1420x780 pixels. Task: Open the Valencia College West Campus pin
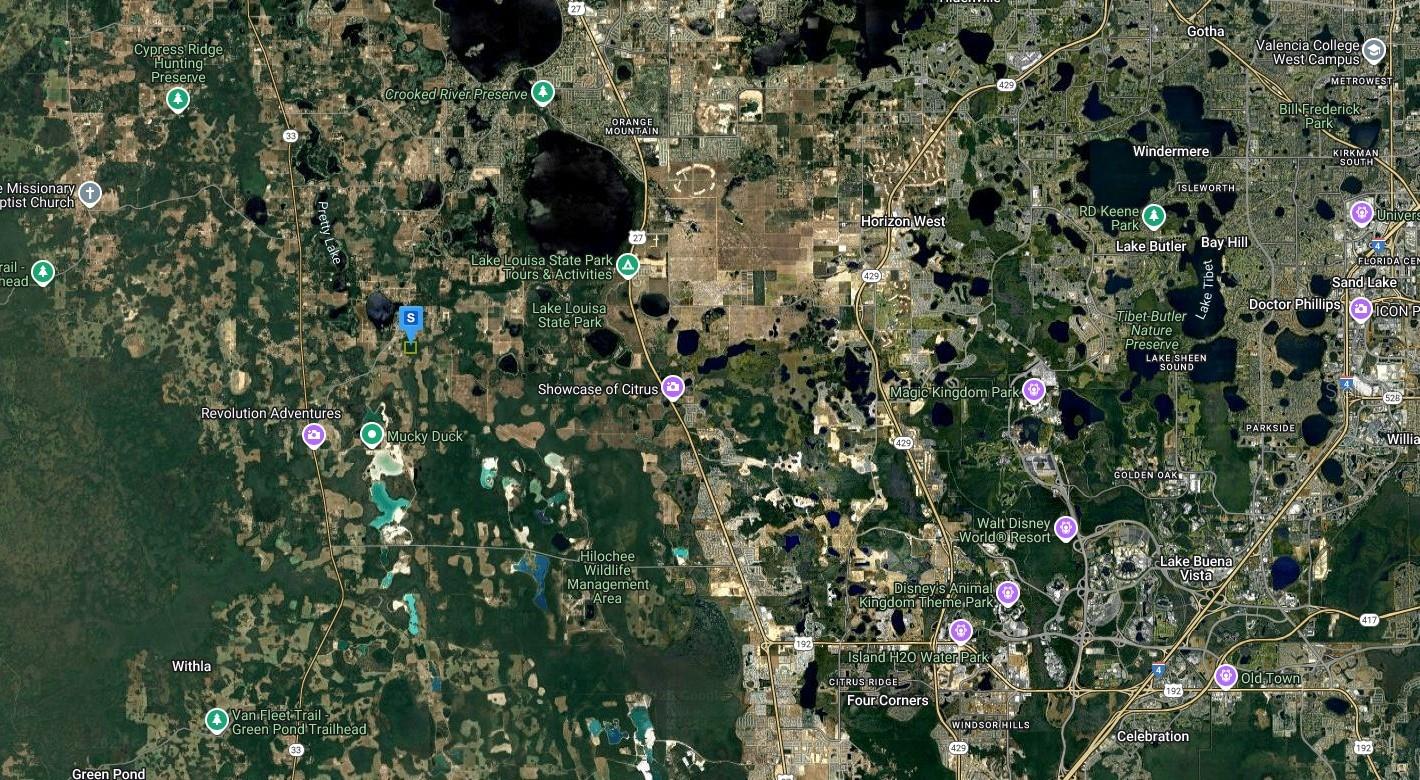1374,51
